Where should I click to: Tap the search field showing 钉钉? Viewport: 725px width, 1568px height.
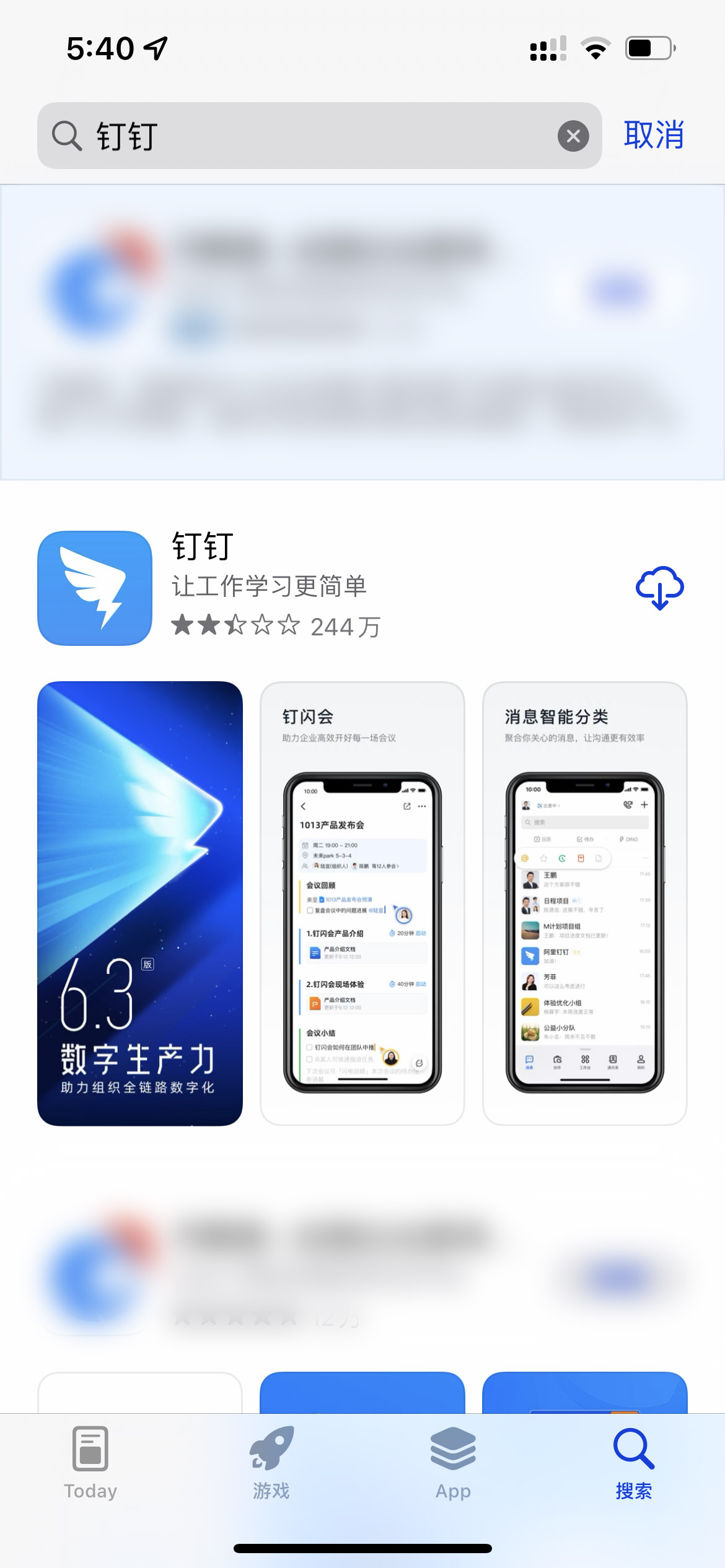(310, 136)
